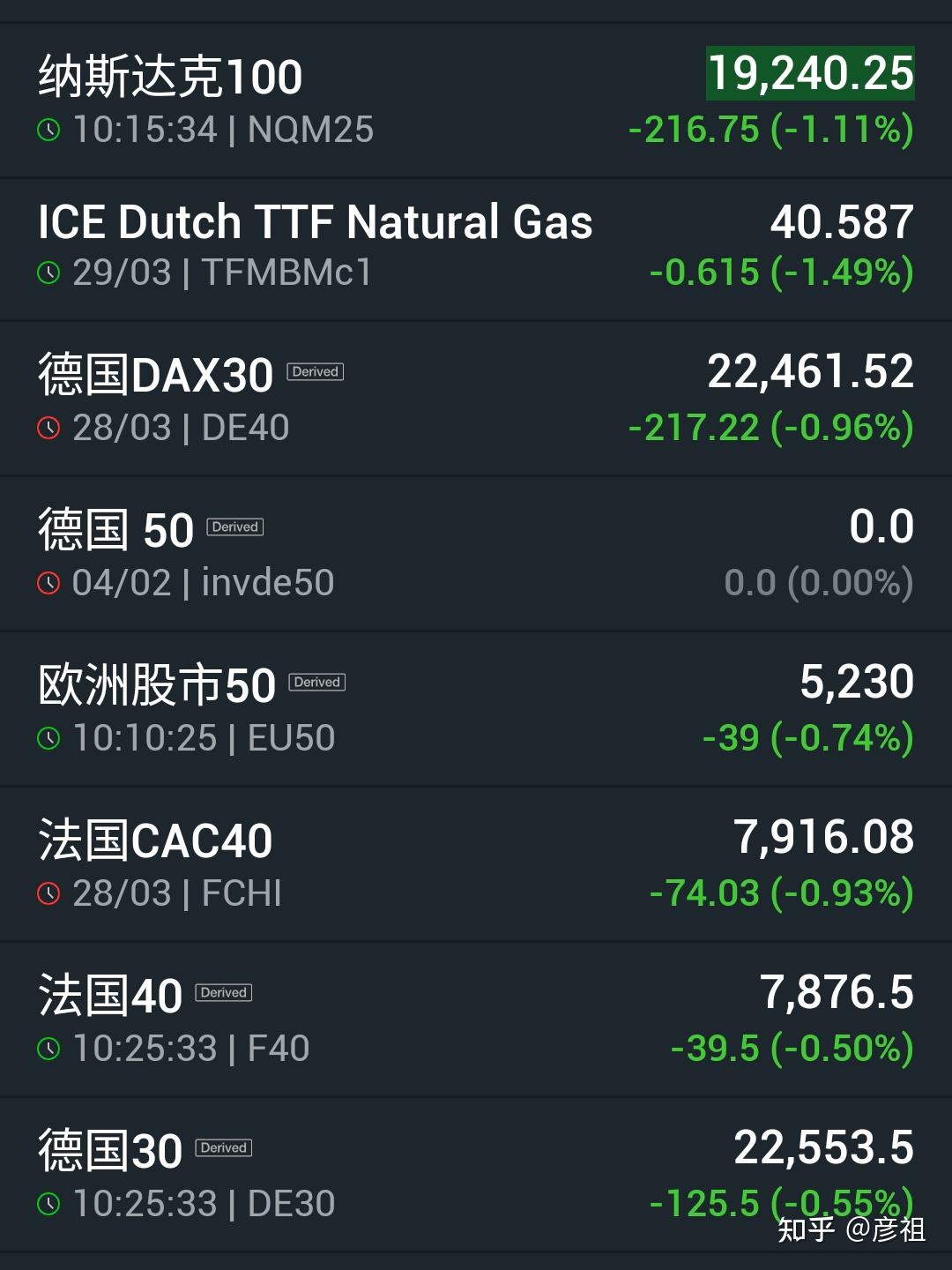Click the clock icon beside F40
Image resolution: width=952 pixels, height=1270 pixels.
[48, 1049]
